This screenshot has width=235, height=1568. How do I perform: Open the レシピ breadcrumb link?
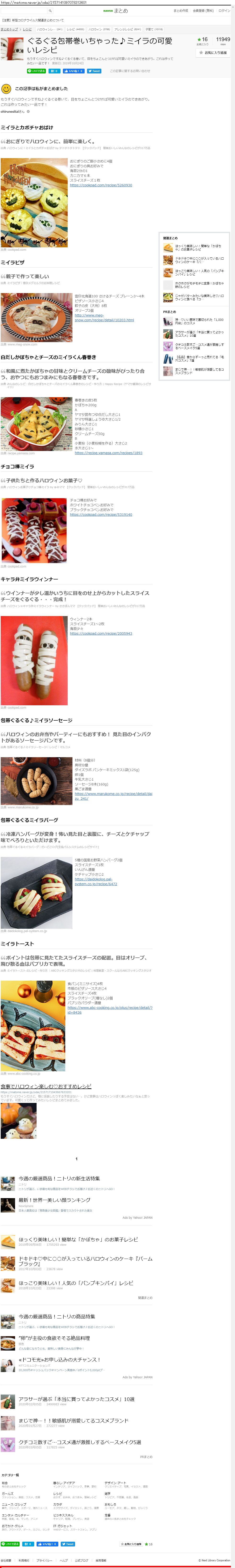(27, 29)
